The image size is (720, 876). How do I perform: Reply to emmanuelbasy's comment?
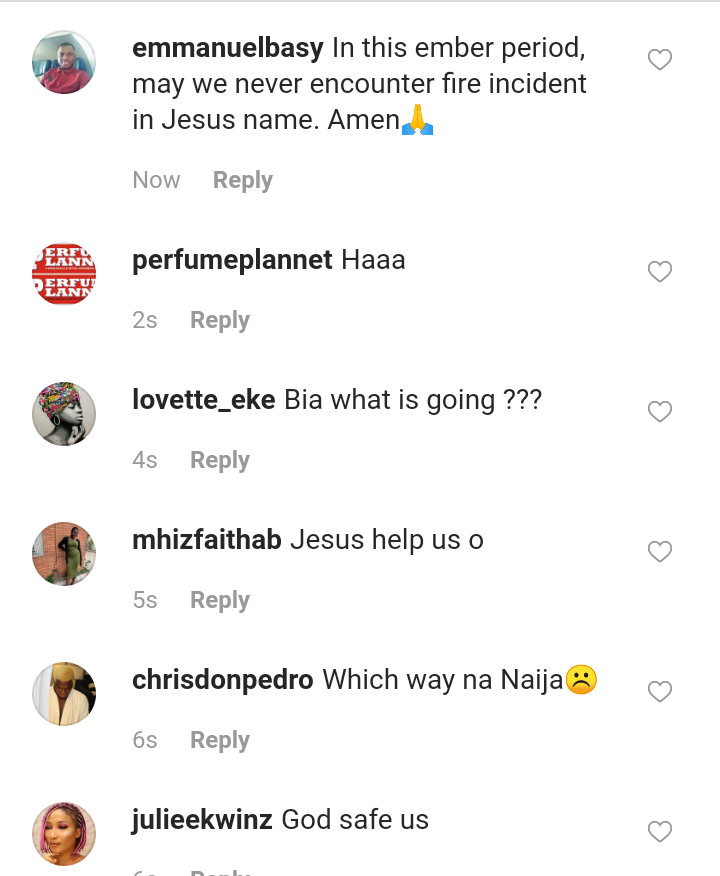(242, 180)
